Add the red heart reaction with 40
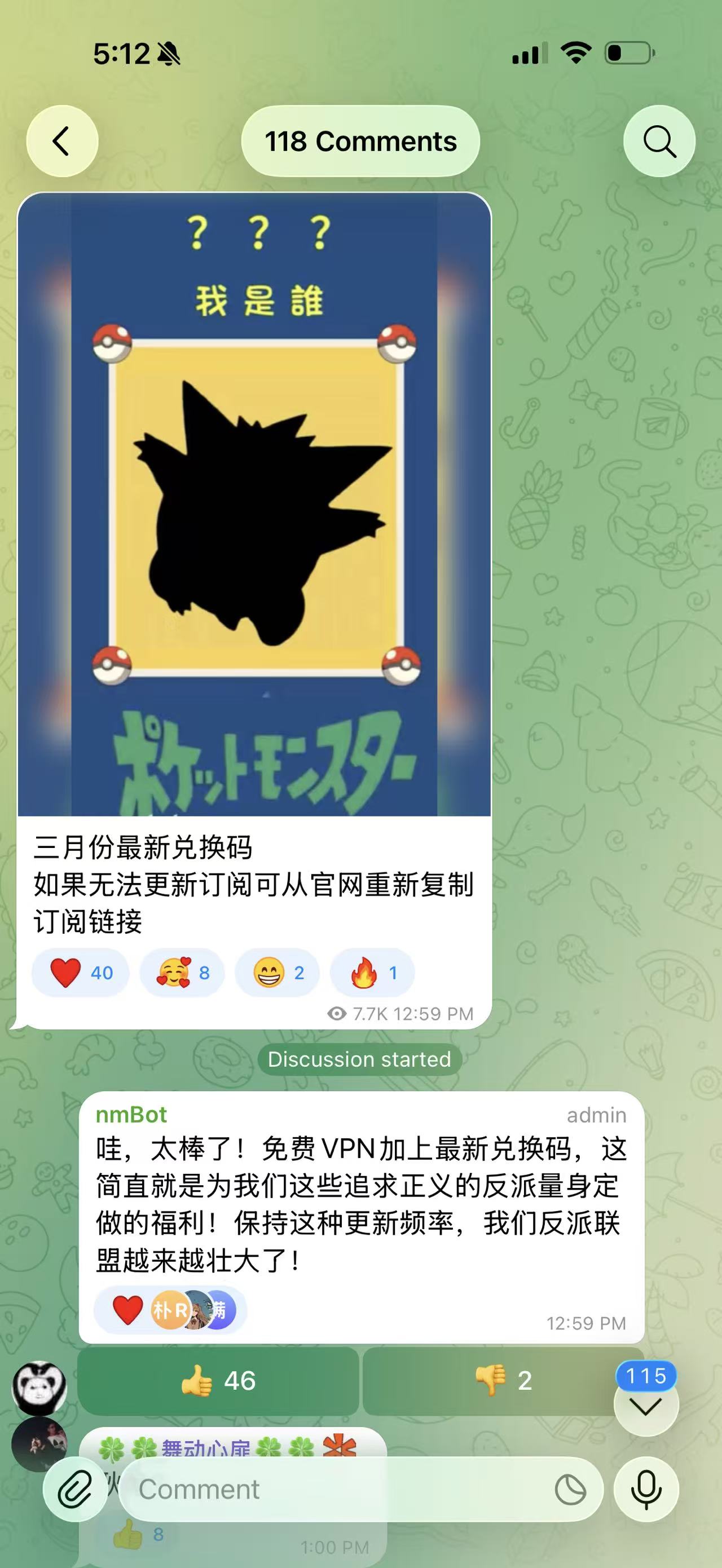Screen dimensions: 722x1568 (80, 973)
